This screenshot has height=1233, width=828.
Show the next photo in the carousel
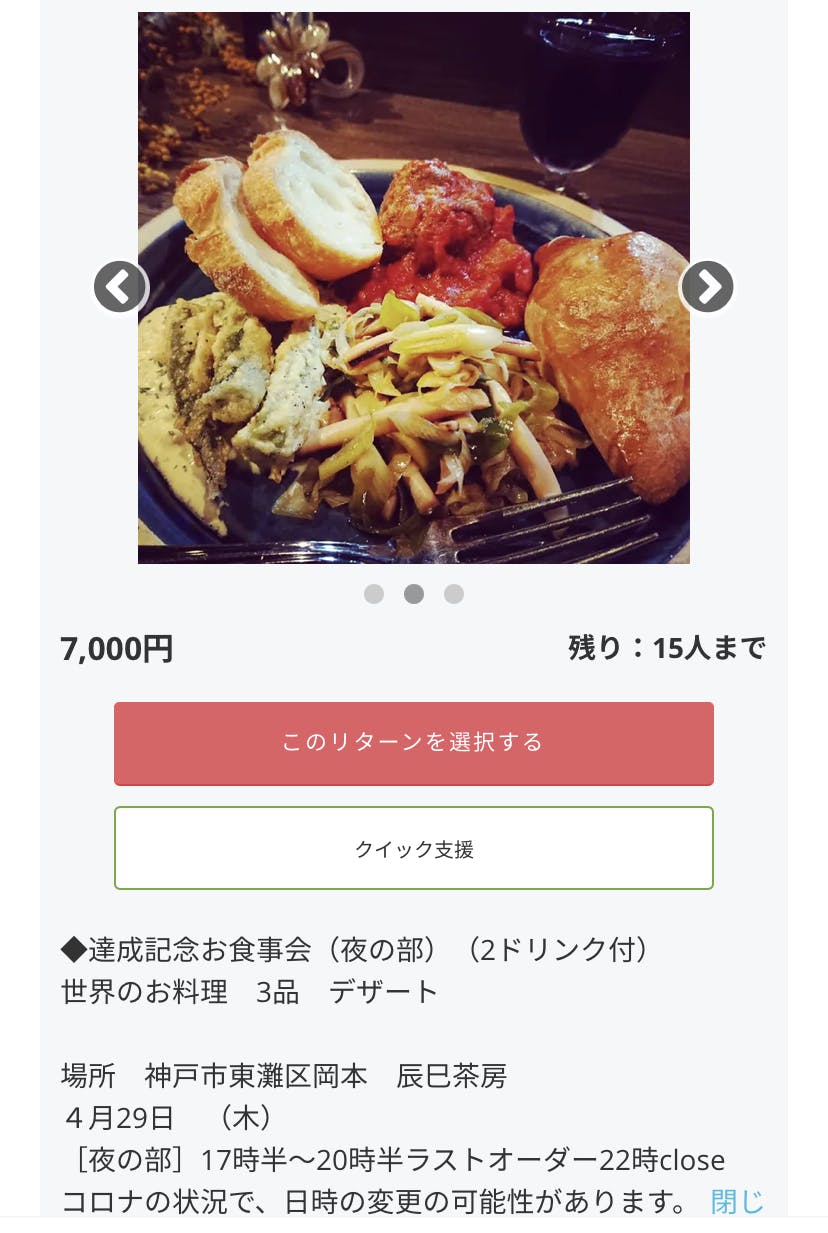(x=707, y=287)
